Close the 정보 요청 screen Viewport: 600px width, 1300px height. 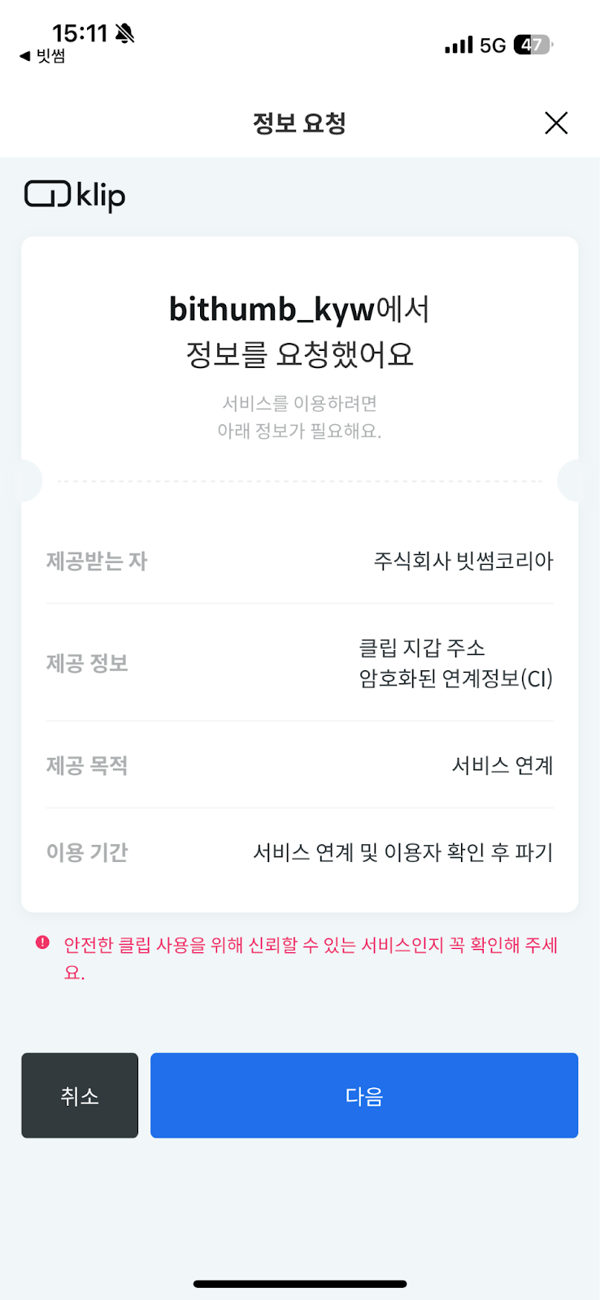click(556, 123)
